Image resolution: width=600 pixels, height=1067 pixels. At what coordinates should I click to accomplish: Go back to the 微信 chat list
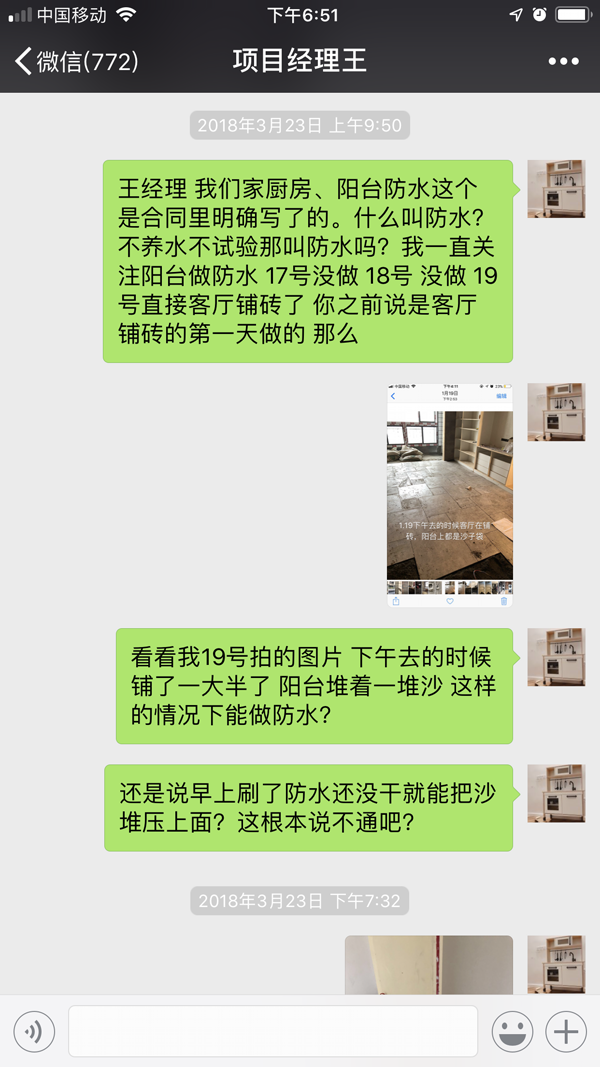pos(75,61)
